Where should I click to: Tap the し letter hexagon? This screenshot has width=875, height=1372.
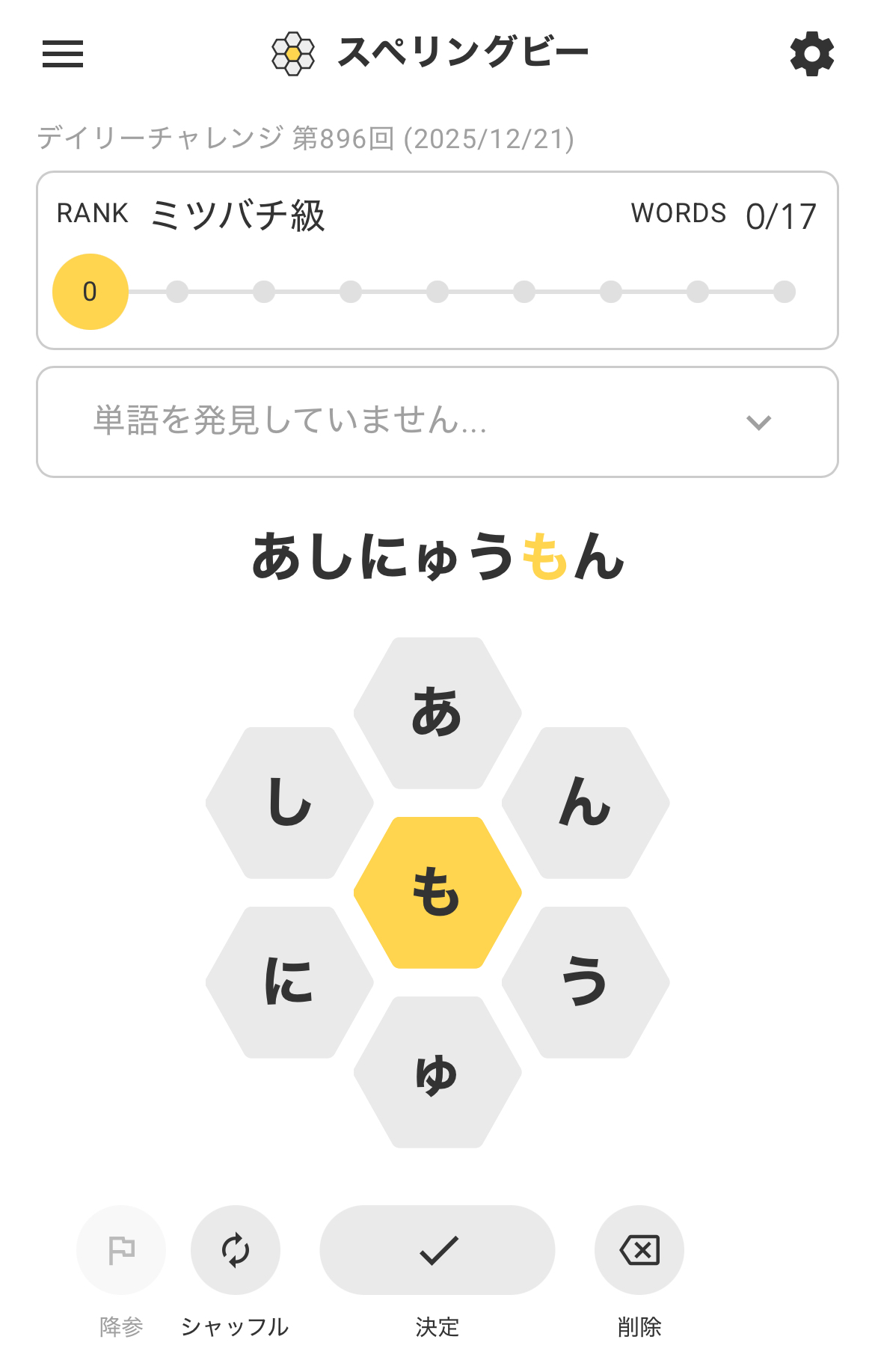[x=289, y=803]
